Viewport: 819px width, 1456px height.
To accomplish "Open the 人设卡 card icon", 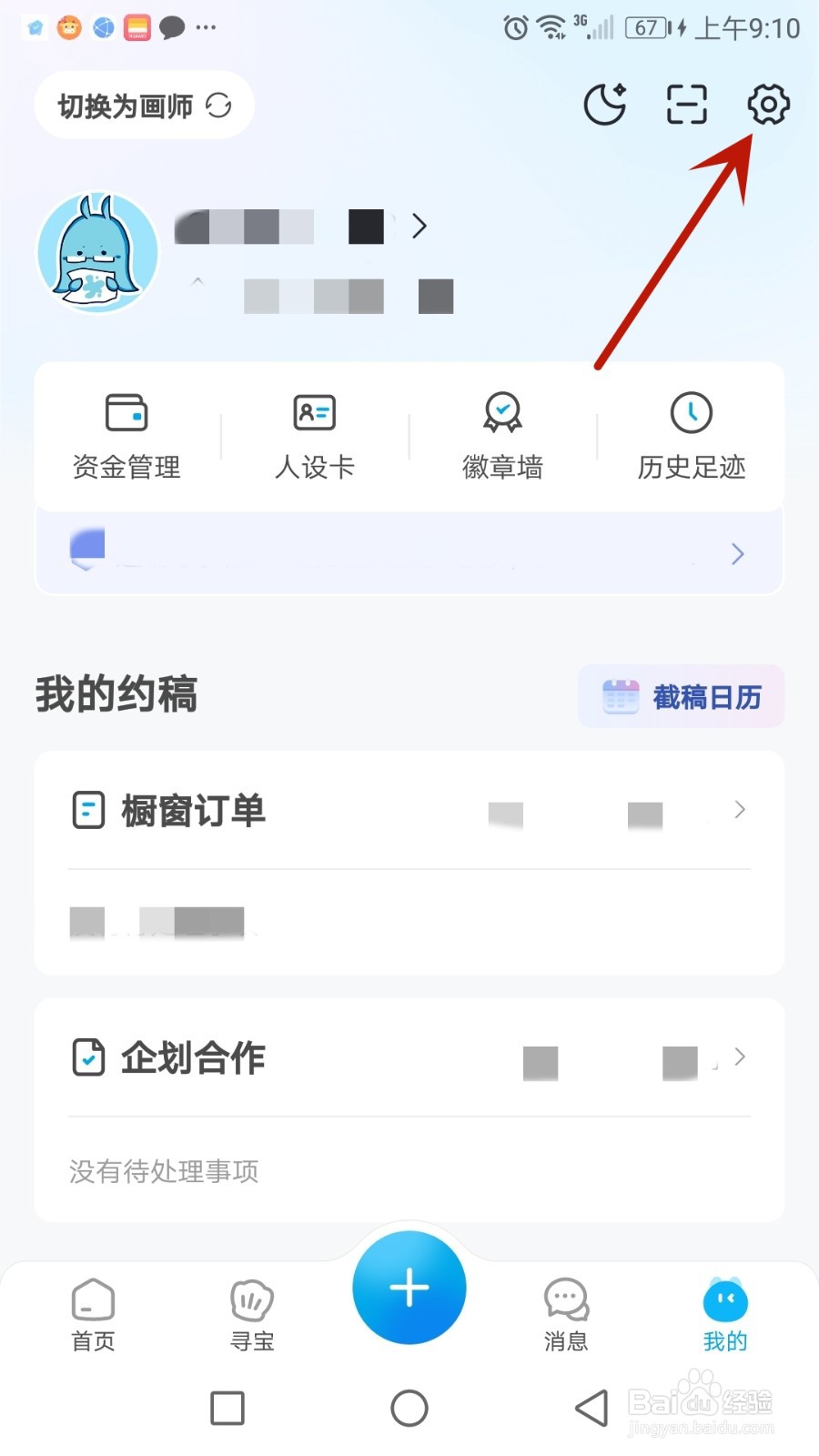I will pos(314,435).
